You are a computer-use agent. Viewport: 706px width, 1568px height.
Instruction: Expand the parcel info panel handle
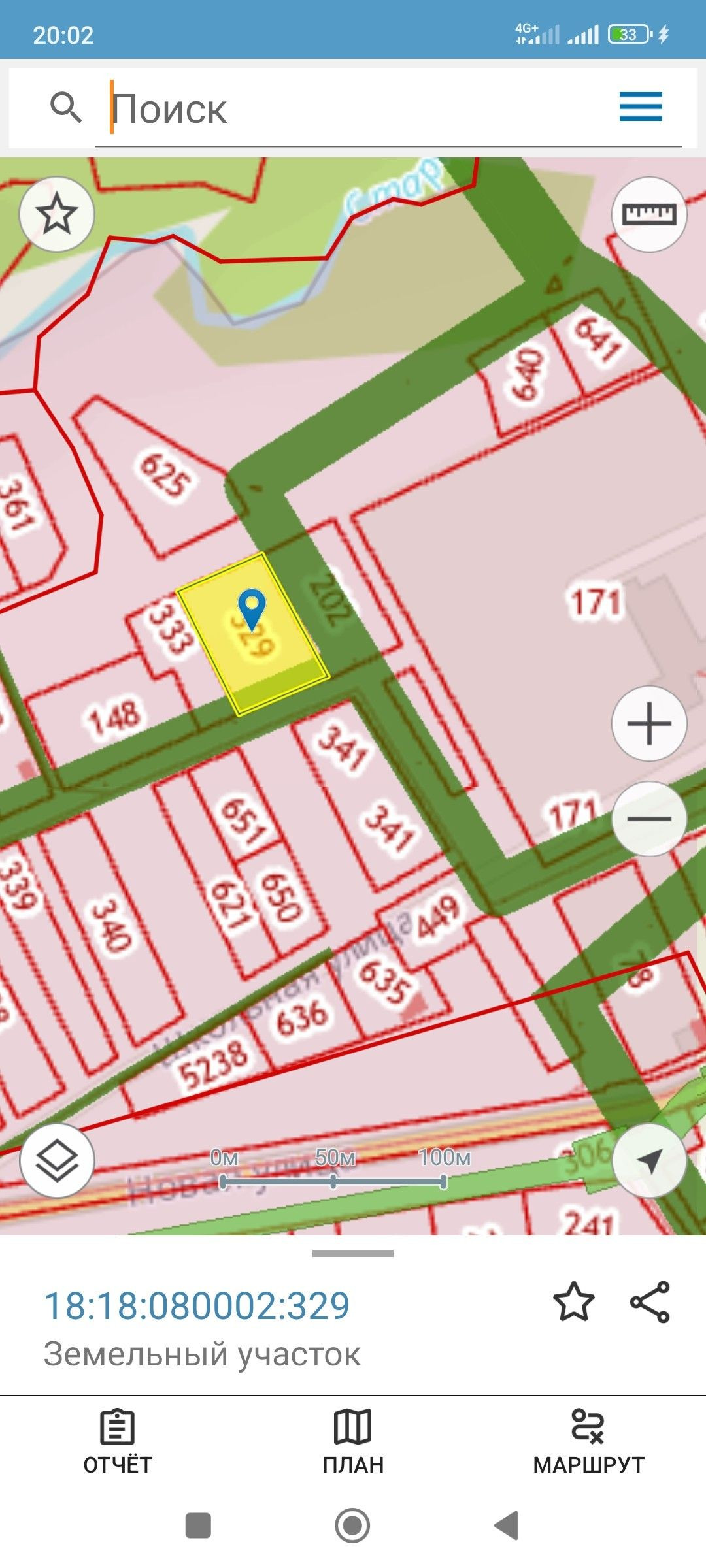[353, 1253]
